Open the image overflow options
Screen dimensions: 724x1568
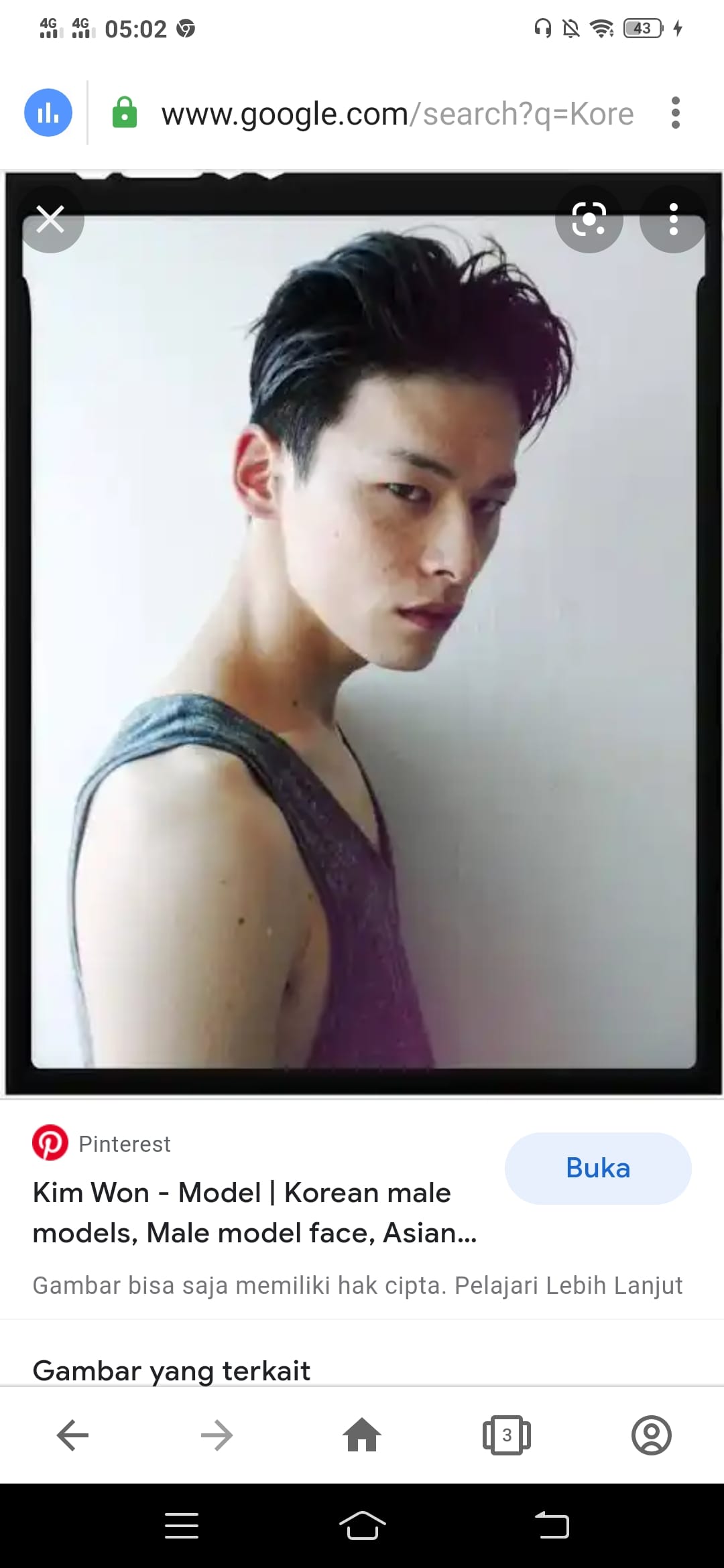tap(673, 219)
